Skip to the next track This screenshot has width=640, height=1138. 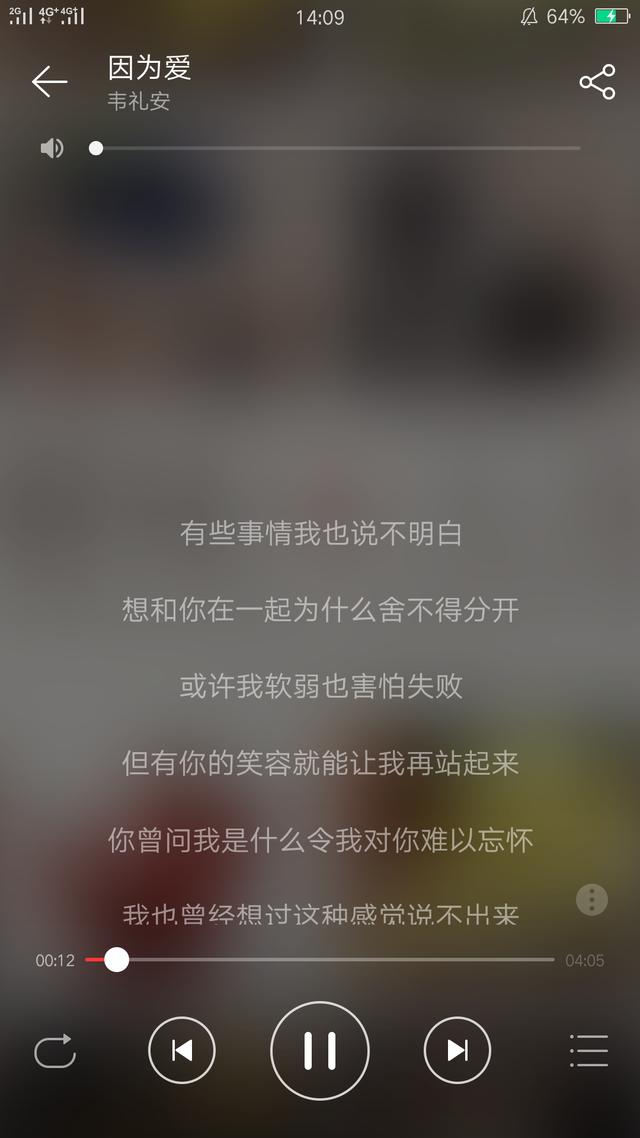click(457, 1050)
